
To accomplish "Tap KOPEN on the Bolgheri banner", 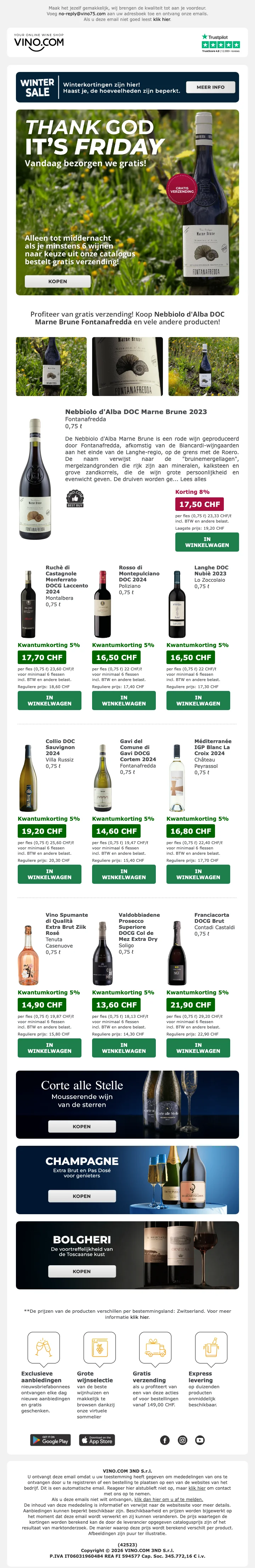I will (81, 1272).
